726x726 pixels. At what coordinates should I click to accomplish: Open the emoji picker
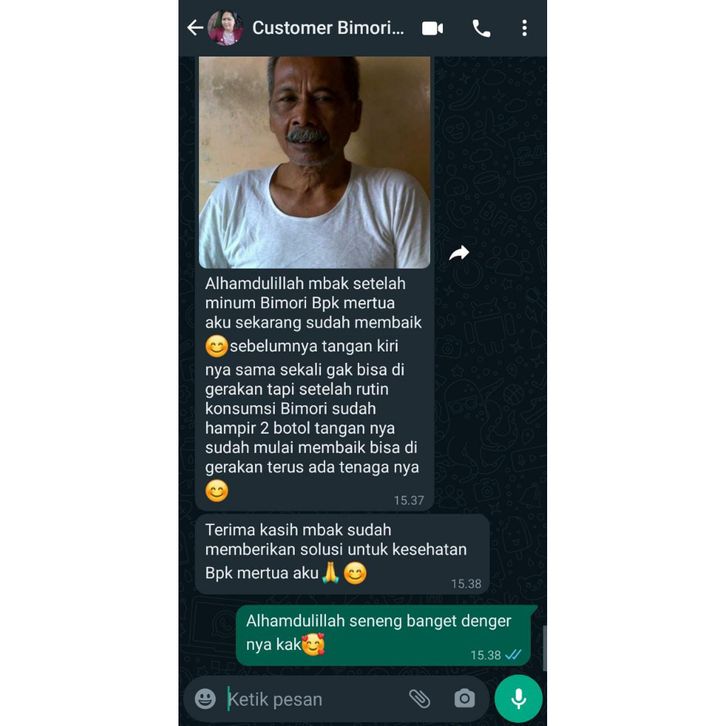click(x=206, y=698)
